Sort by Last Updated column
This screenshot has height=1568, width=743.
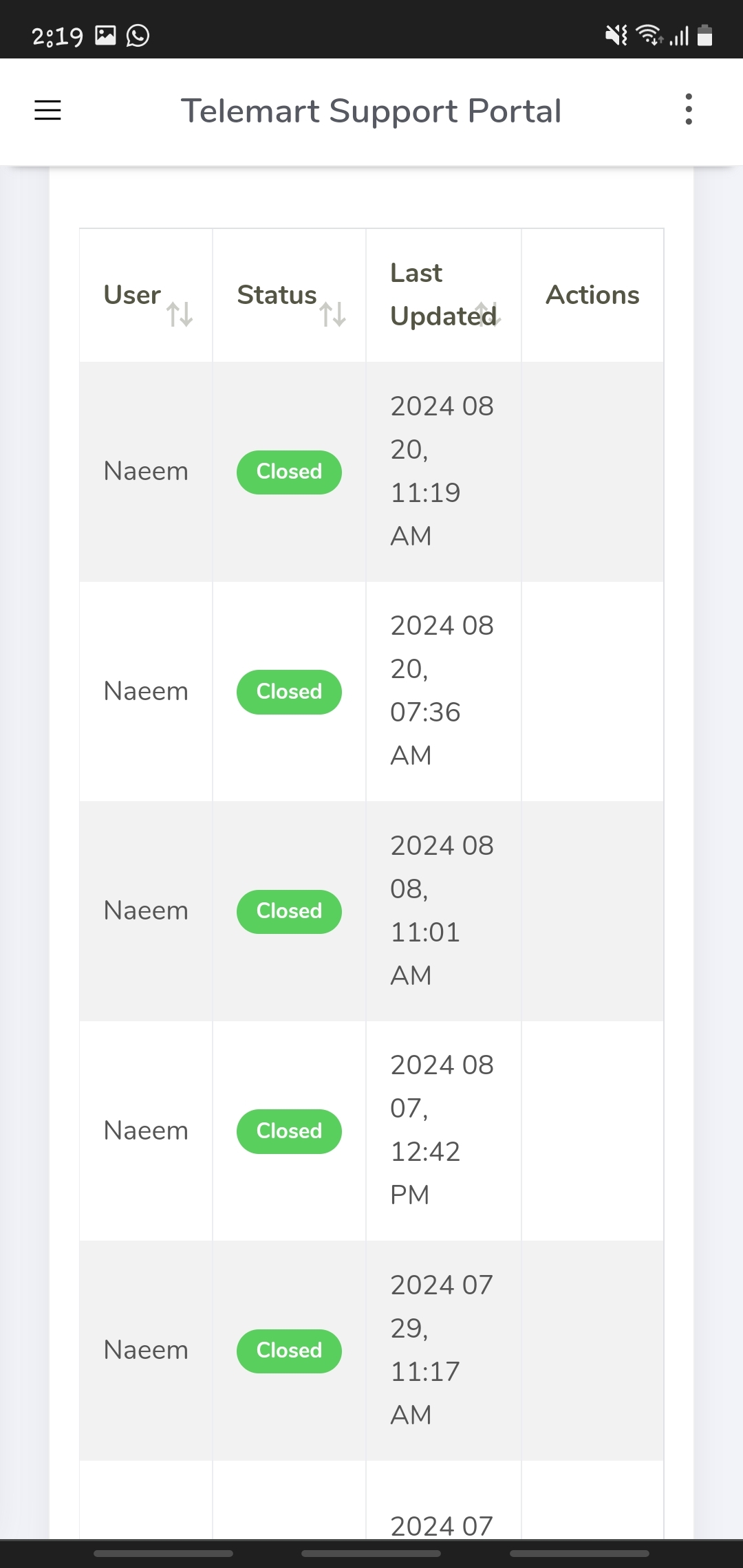pyautogui.click(x=444, y=296)
